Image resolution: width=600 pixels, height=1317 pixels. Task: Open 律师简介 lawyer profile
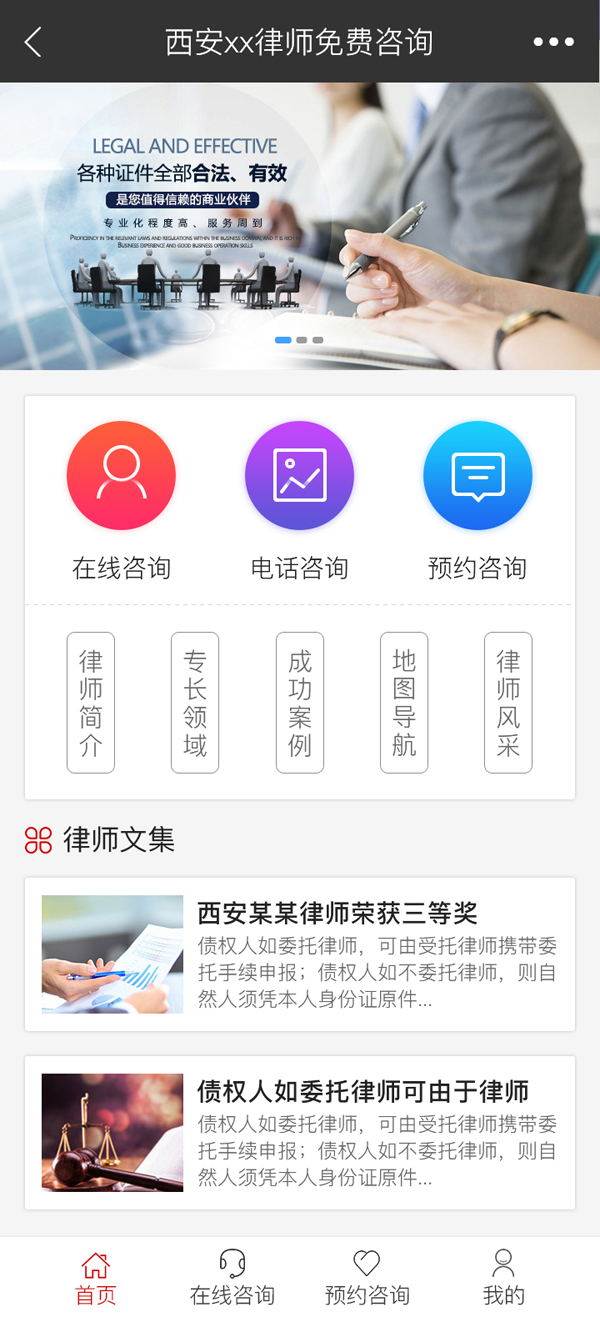91,703
